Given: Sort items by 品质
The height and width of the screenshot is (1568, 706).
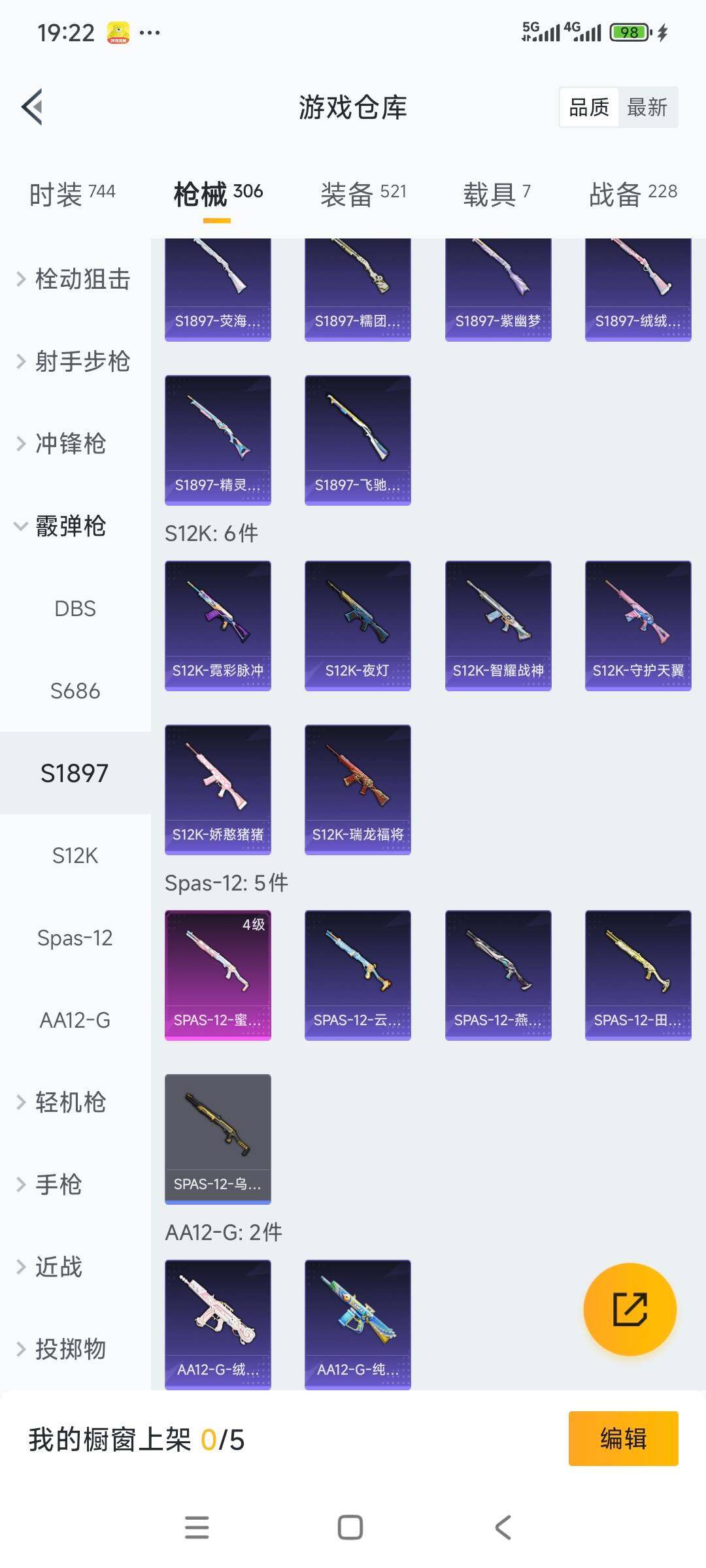Looking at the screenshot, I should coord(589,107).
